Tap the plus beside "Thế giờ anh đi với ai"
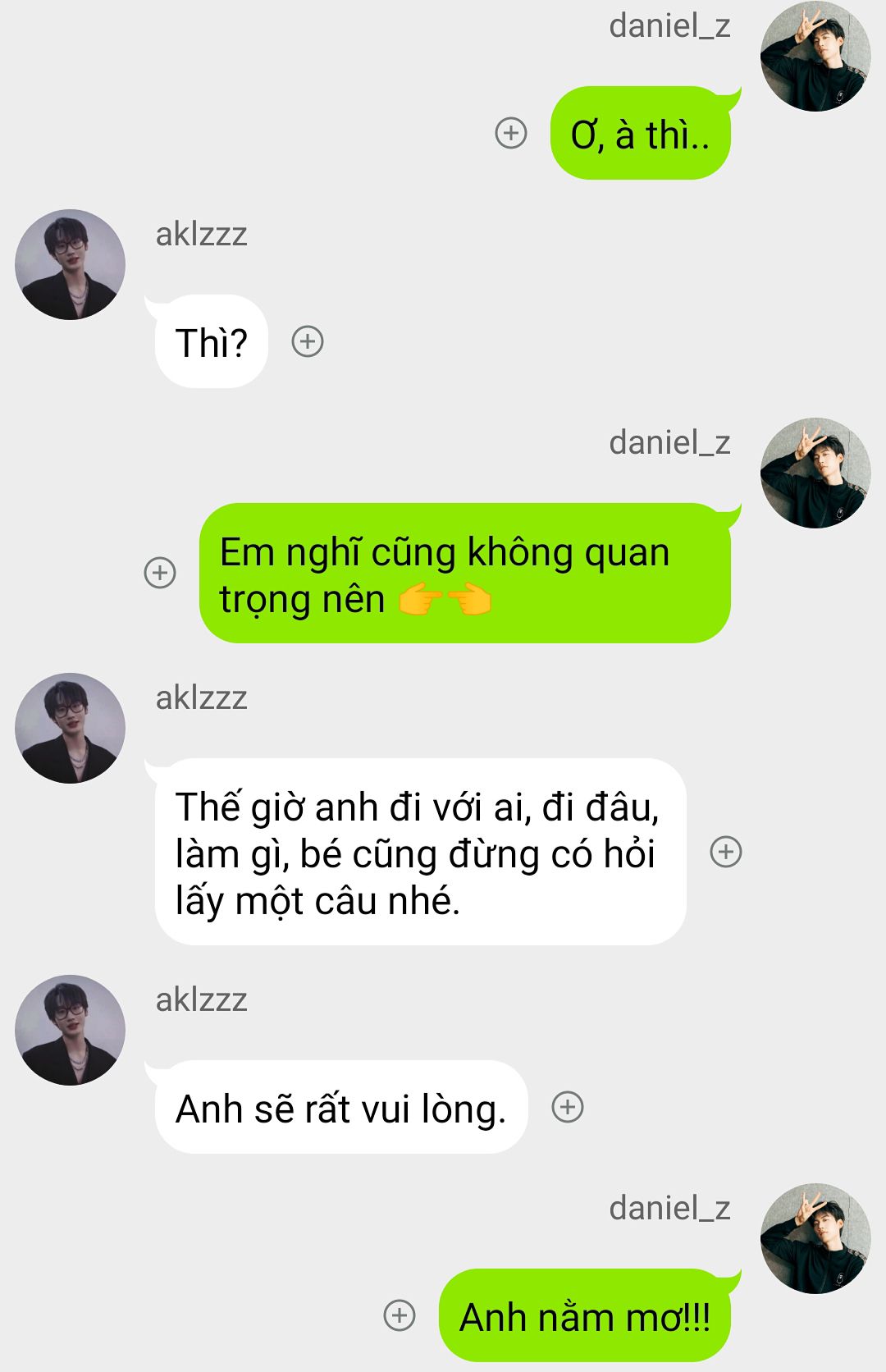This screenshot has height=1372, width=886. point(725,852)
